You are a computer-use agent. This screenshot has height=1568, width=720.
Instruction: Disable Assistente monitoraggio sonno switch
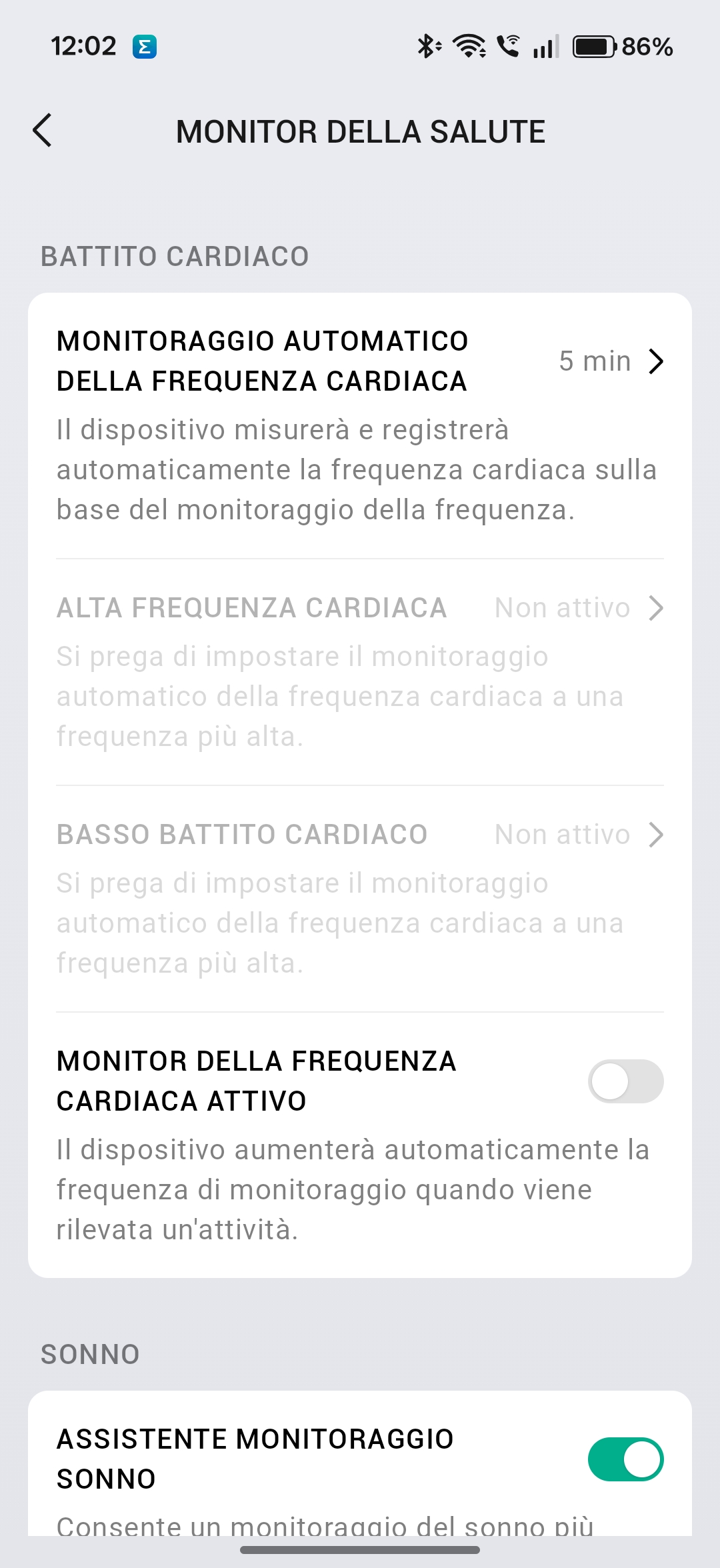click(625, 1459)
